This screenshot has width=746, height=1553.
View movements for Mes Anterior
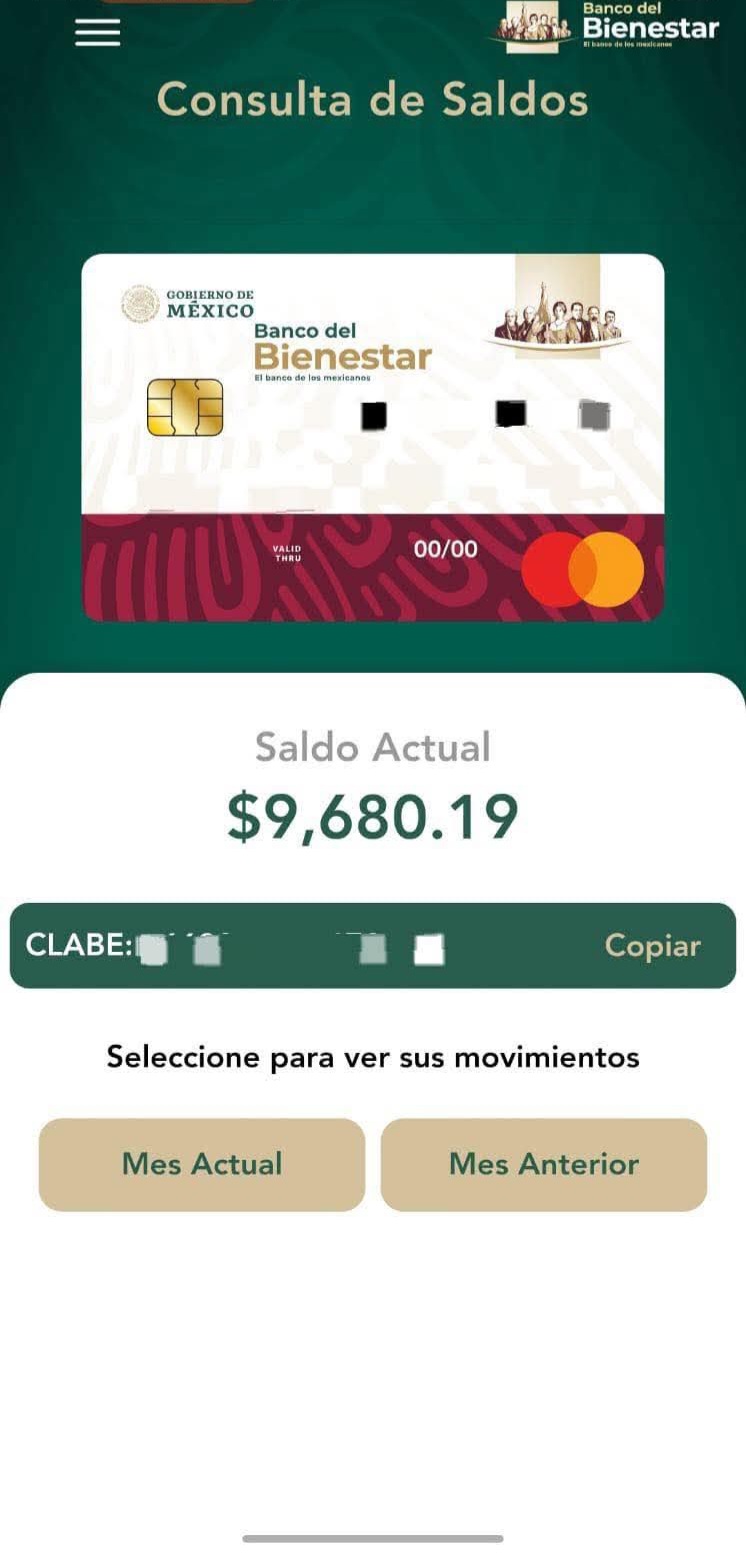pyautogui.click(x=543, y=1164)
